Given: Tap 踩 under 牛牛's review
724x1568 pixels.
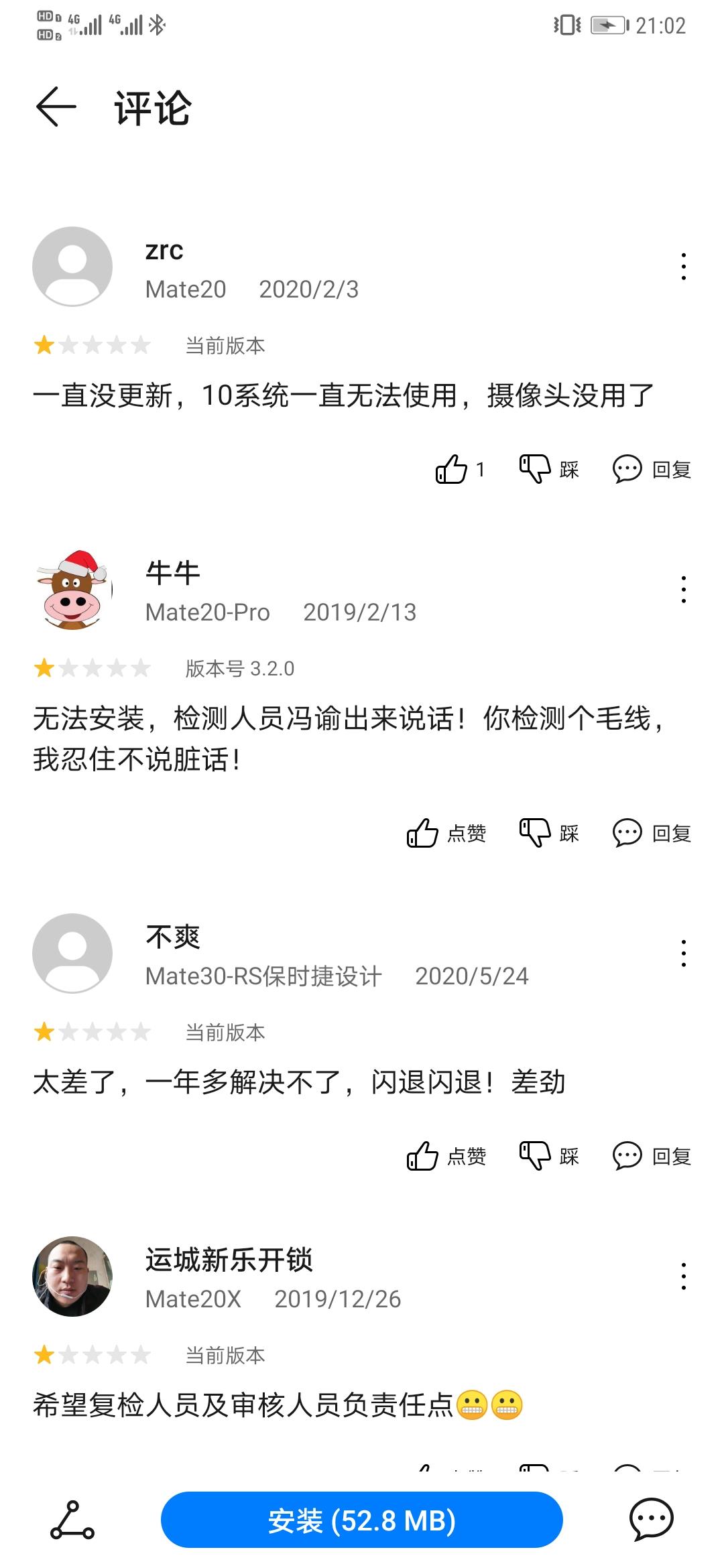Looking at the screenshot, I should click(549, 833).
